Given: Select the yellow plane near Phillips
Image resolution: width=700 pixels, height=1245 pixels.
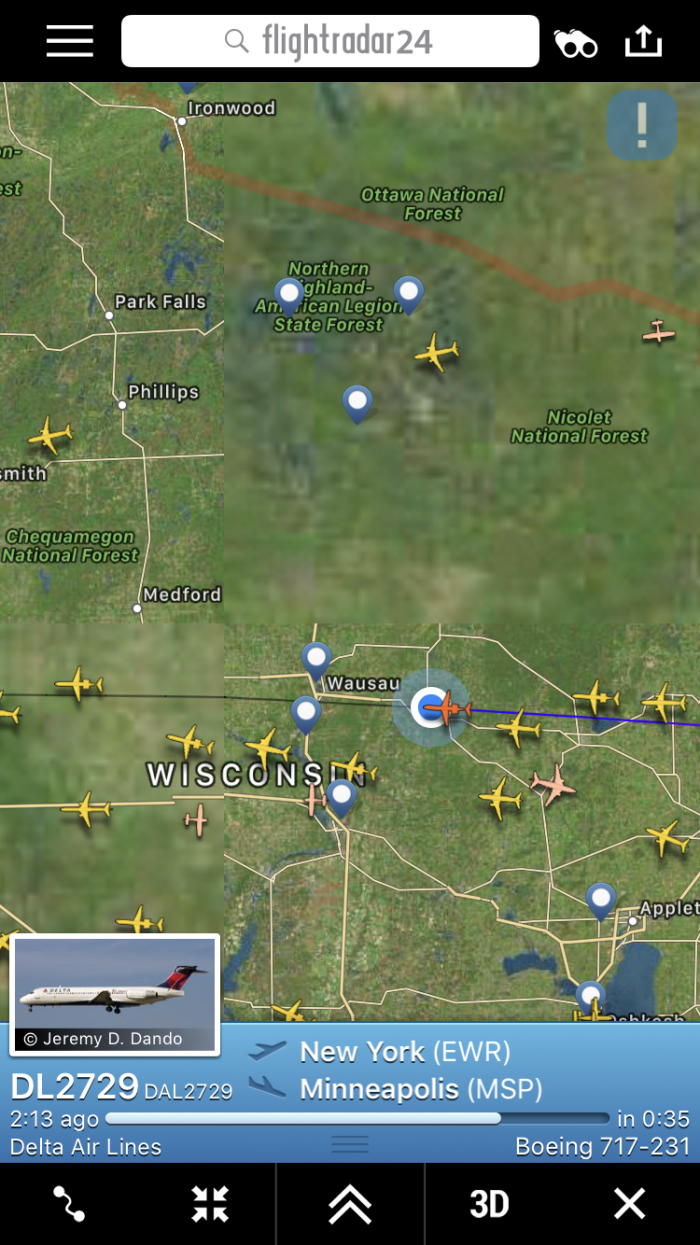Looking at the screenshot, I should pyautogui.click(x=50, y=435).
